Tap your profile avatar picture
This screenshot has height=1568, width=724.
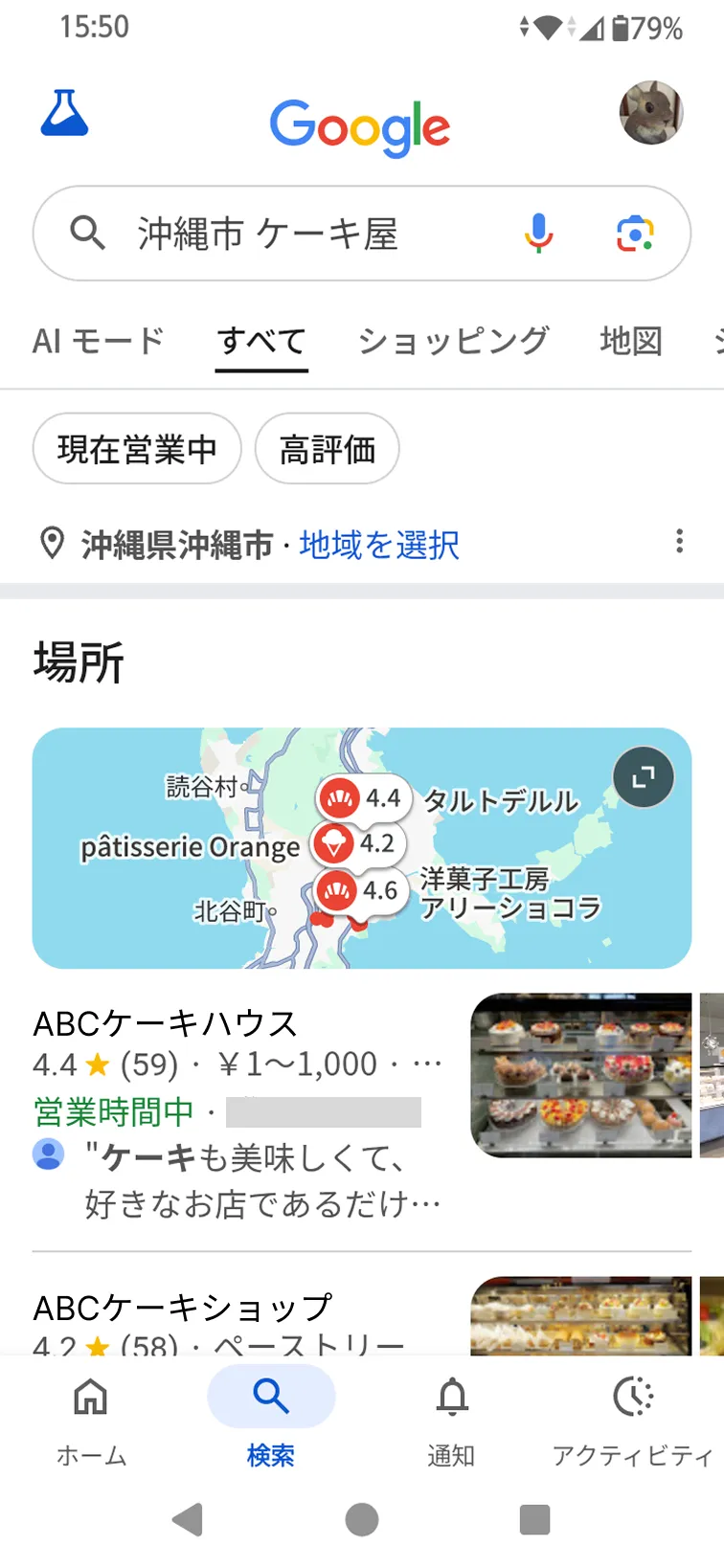pyautogui.click(x=651, y=114)
